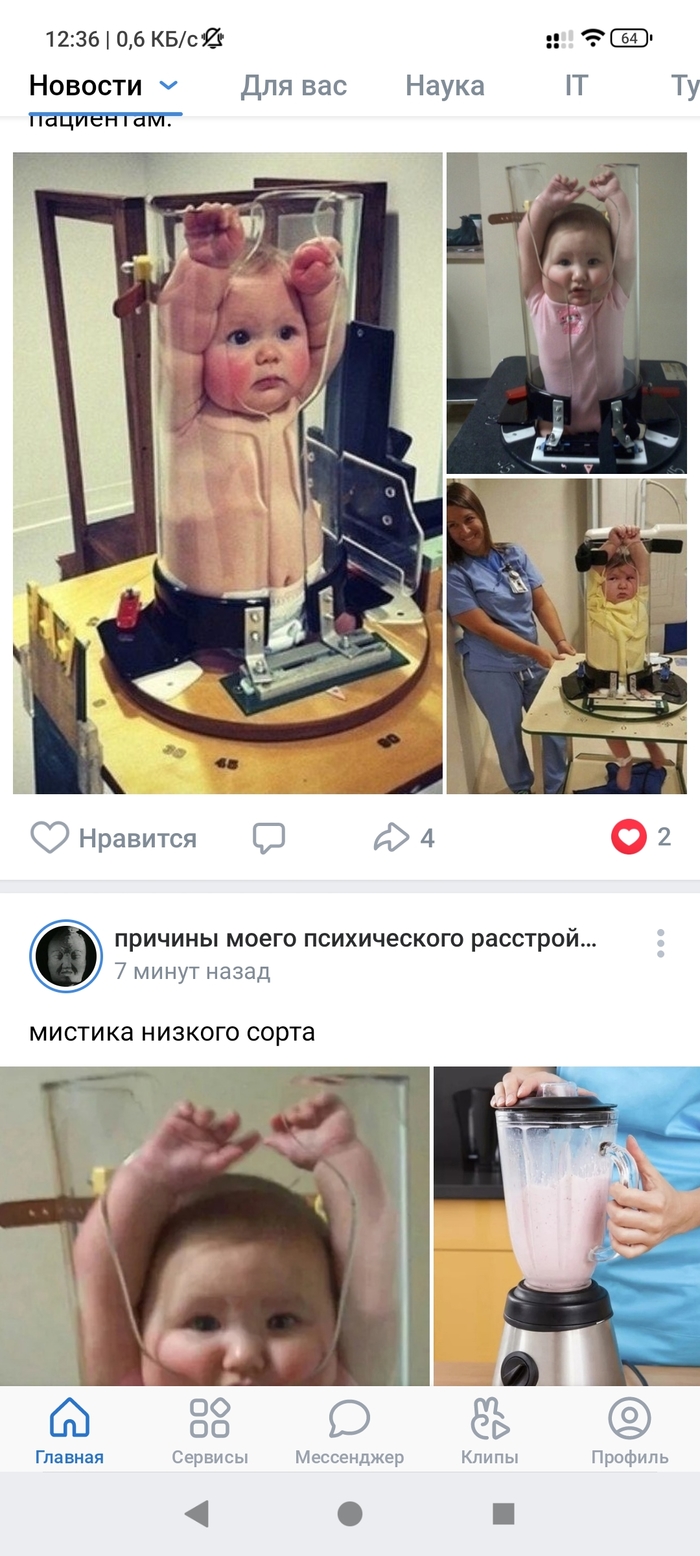Image resolution: width=700 pixels, height=1556 pixels.
Task: Go to the Сервисы tab
Action: 210,1432
